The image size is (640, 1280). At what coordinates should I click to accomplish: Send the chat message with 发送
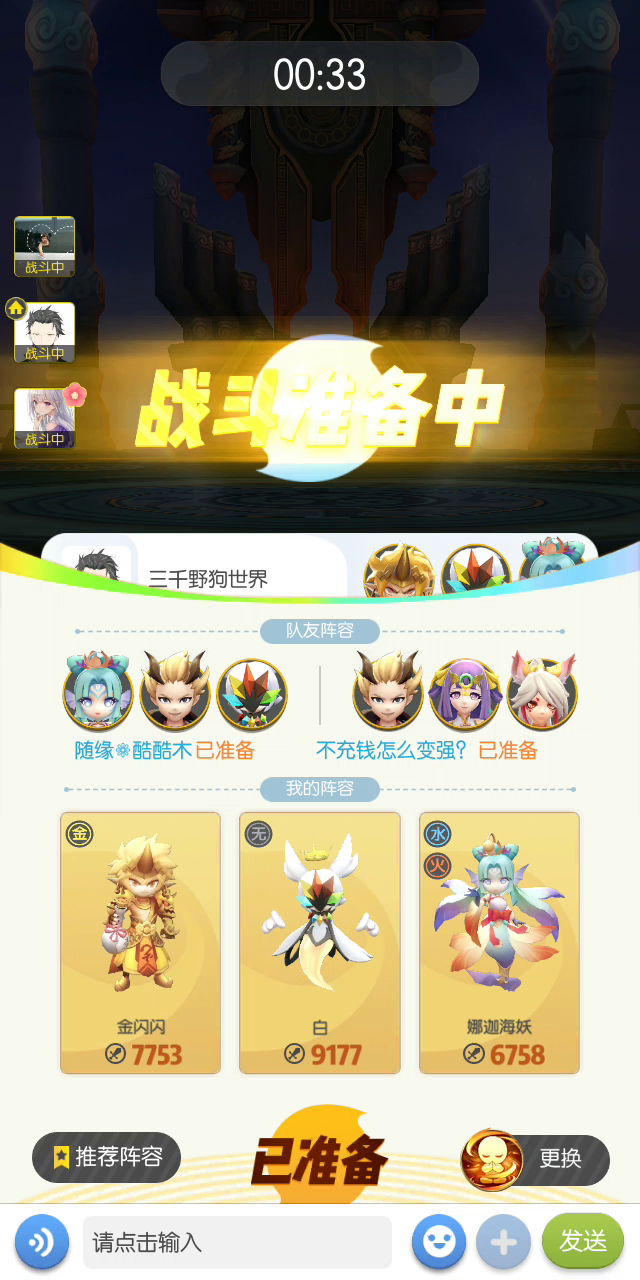(x=583, y=1241)
